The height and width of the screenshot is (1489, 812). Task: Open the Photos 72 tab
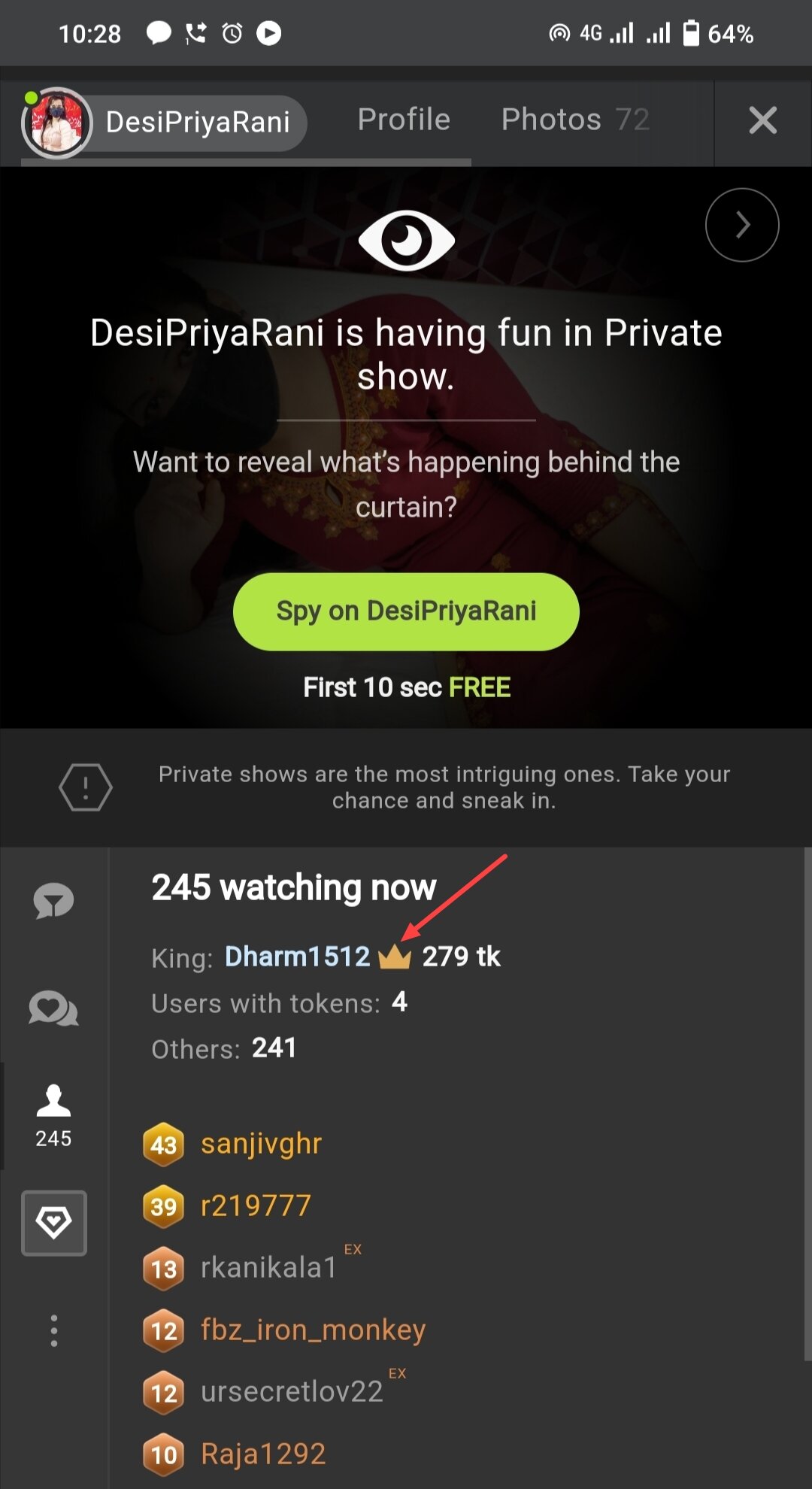click(575, 120)
